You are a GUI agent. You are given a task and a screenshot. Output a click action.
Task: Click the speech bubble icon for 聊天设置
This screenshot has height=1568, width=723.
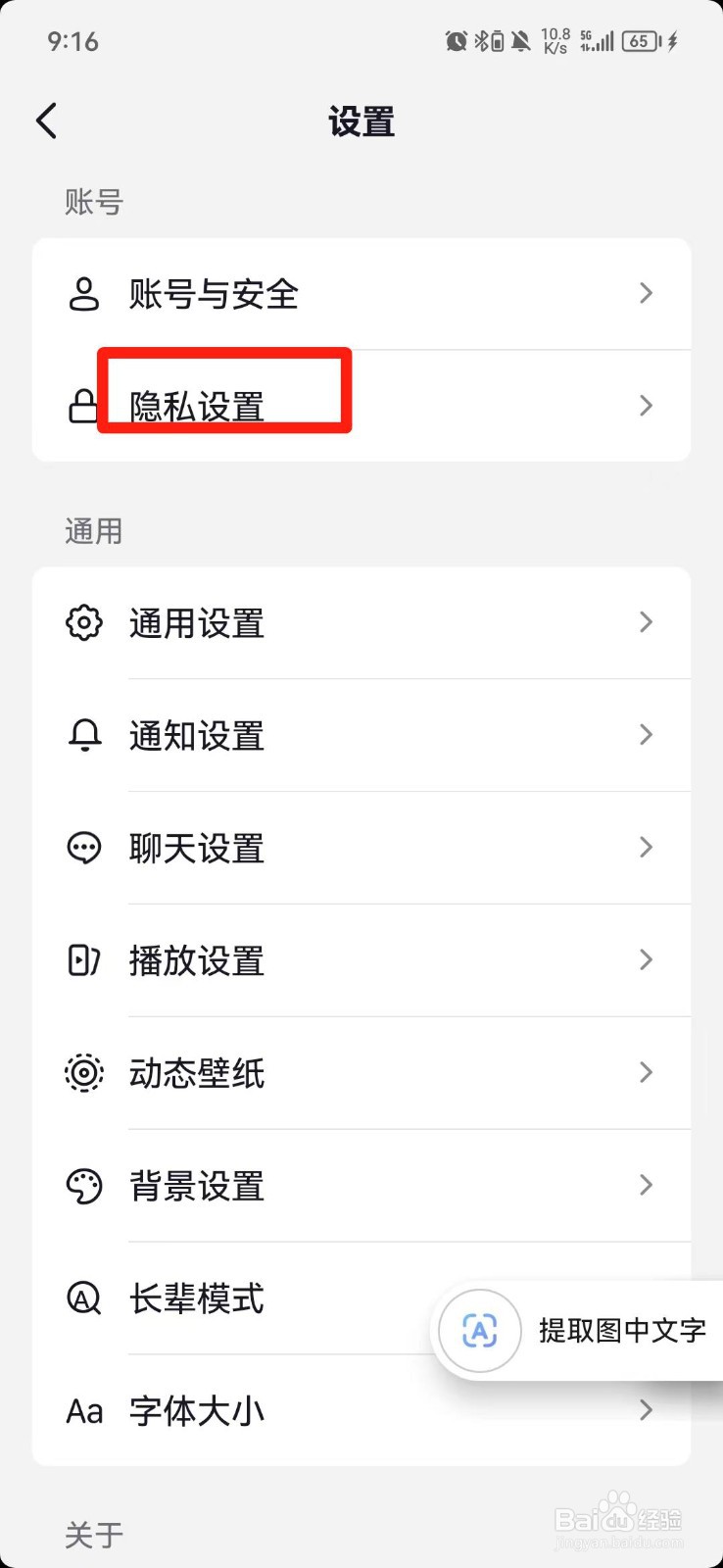pos(84,848)
